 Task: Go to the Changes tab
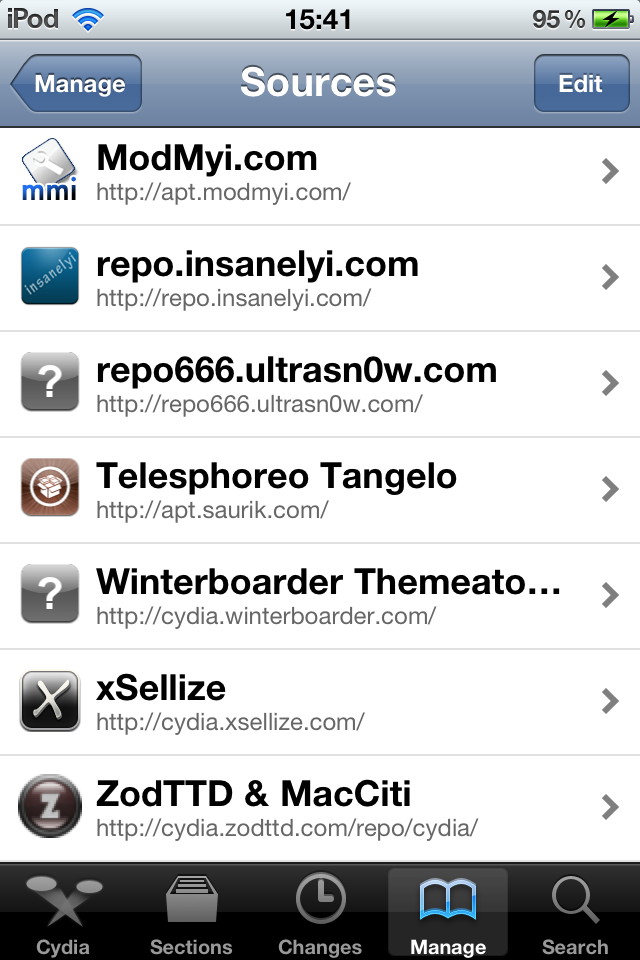(x=320, y=914)
